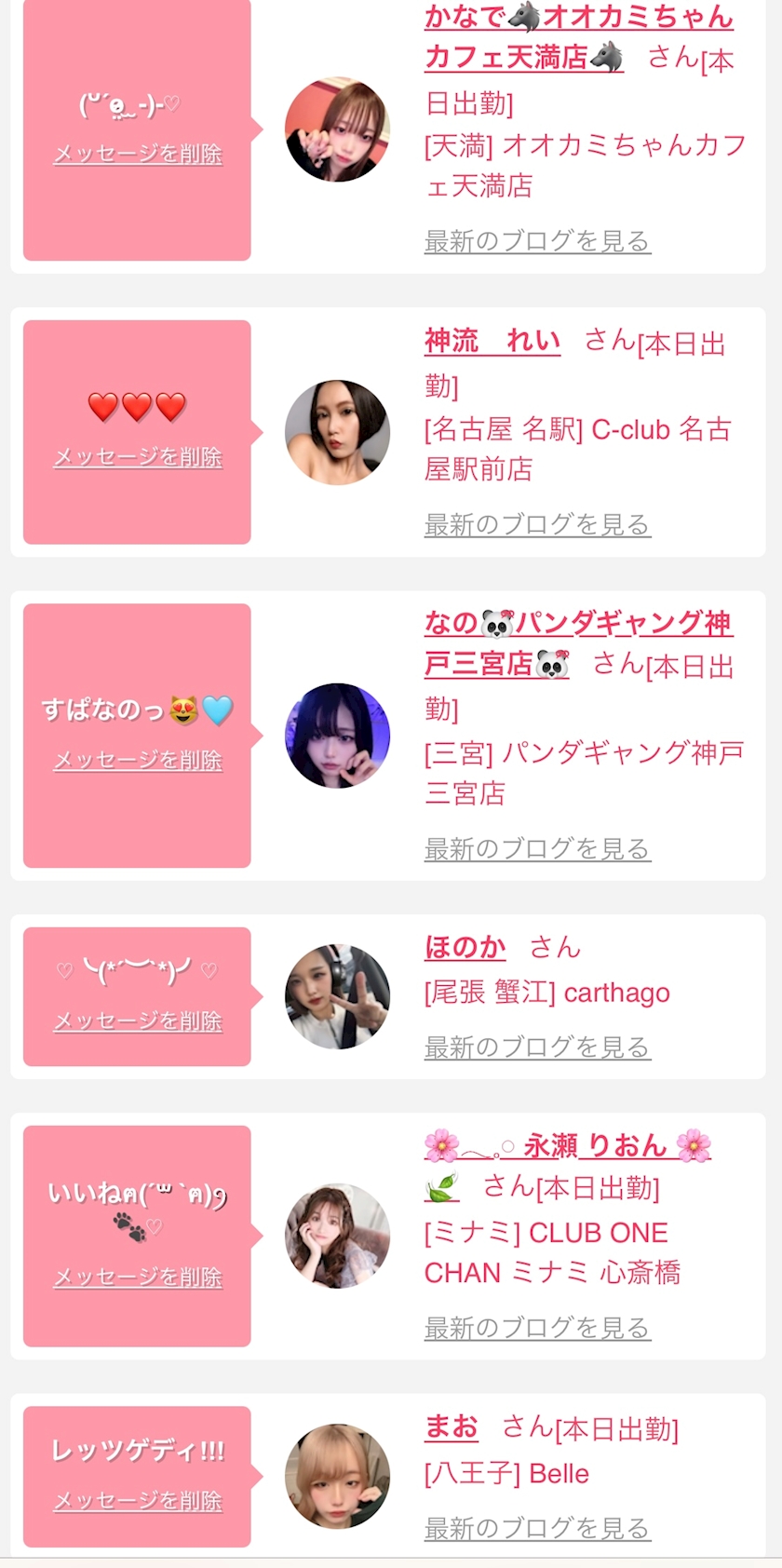Open 神流 れい profile link
The height and width of the screenshot is (1568, 782).
click(x=492, y=341)
